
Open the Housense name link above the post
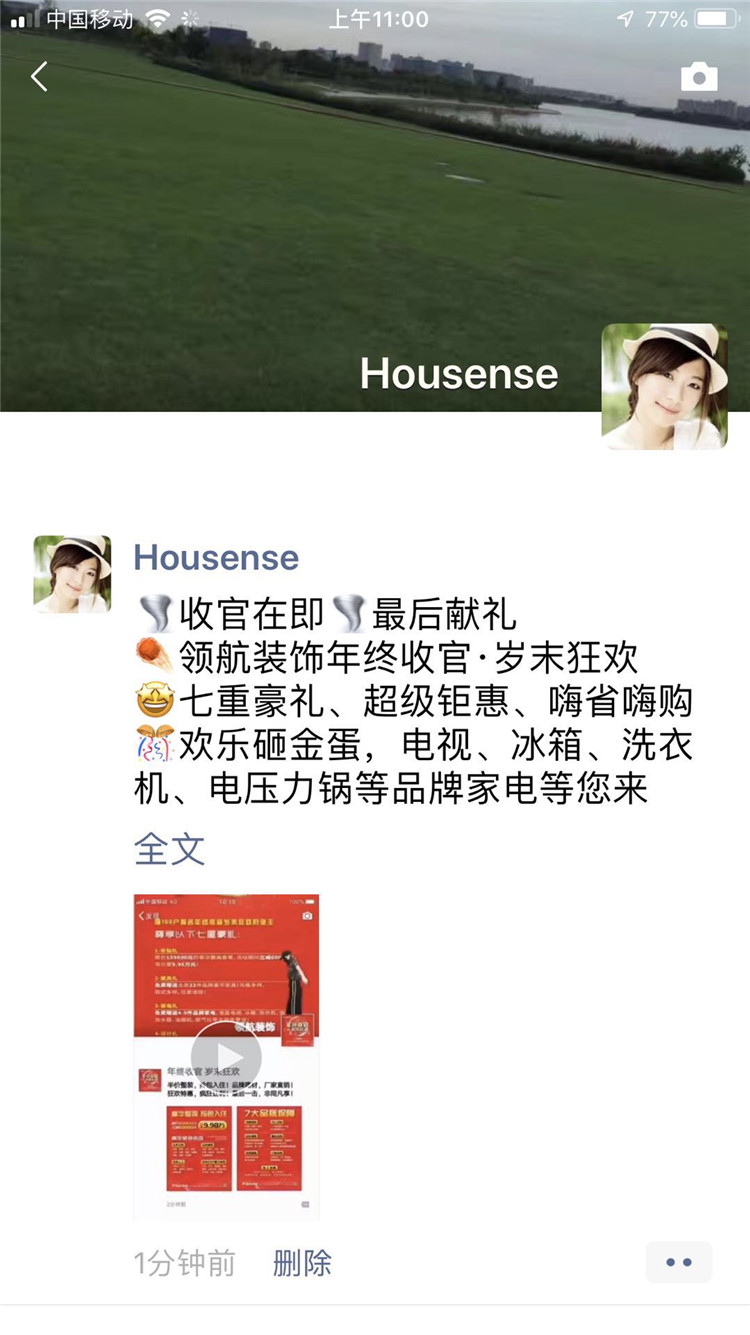click(x=216, y=557)
